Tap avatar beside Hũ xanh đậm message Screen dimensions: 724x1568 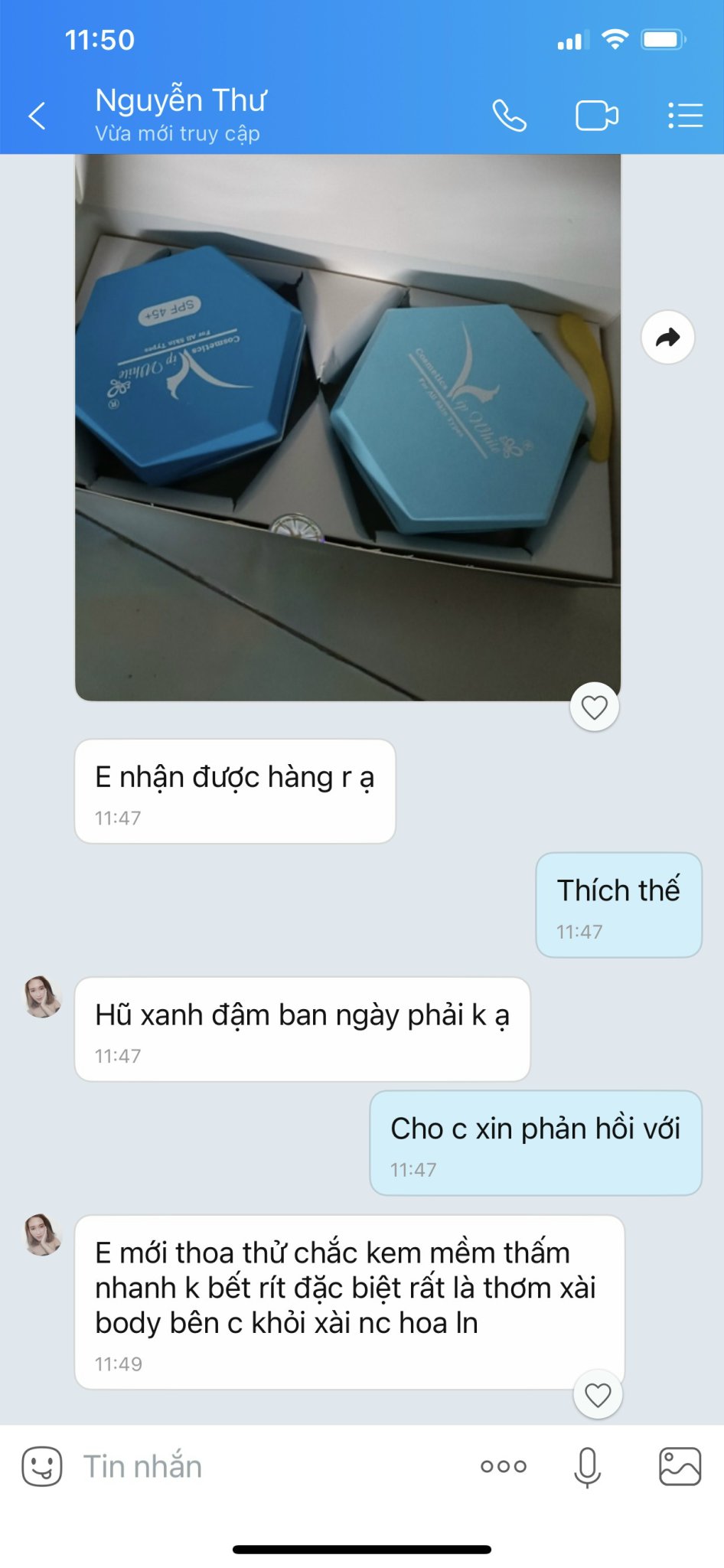point(42,997)
